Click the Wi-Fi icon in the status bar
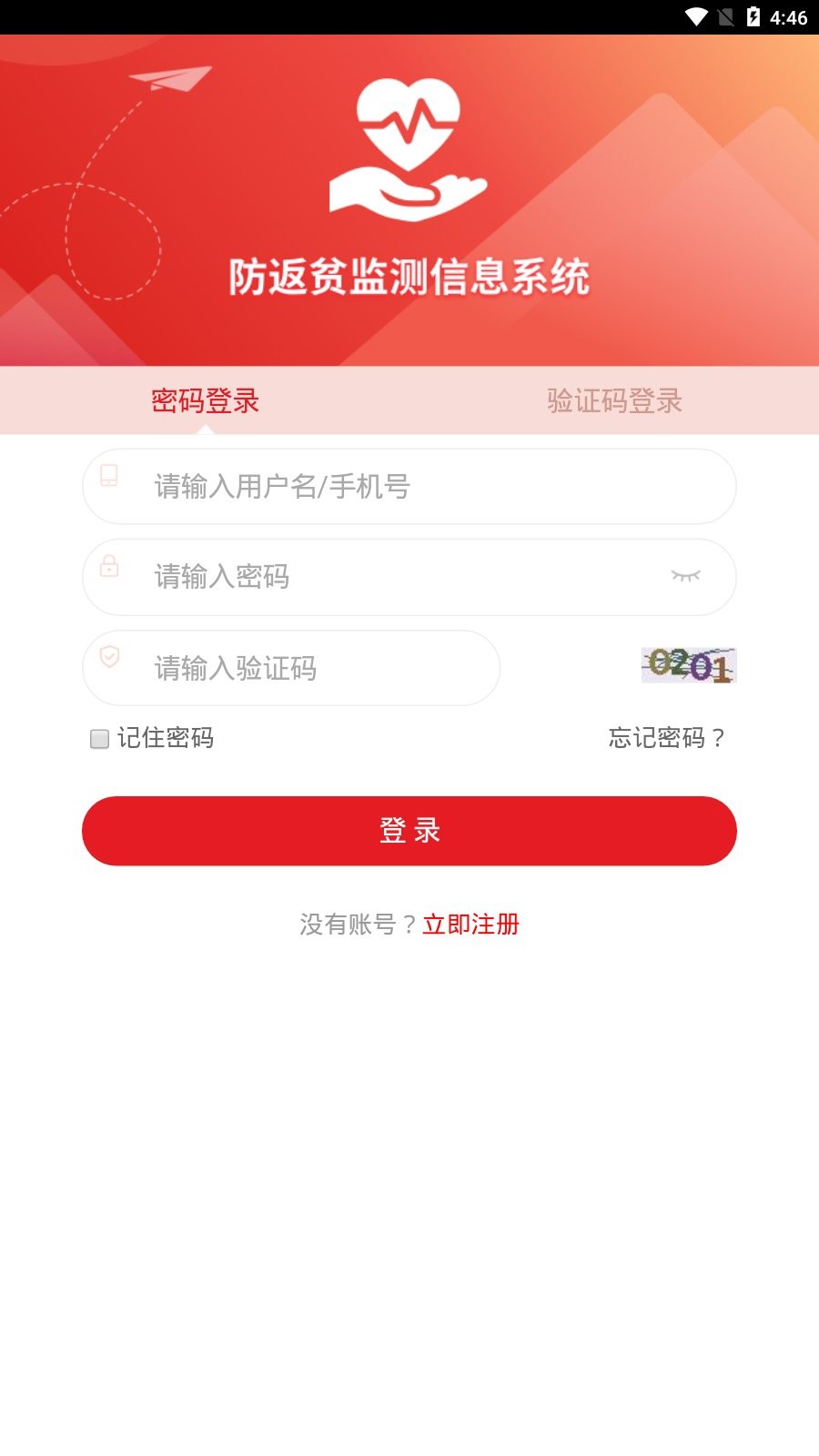 click(x=696, y=15)
